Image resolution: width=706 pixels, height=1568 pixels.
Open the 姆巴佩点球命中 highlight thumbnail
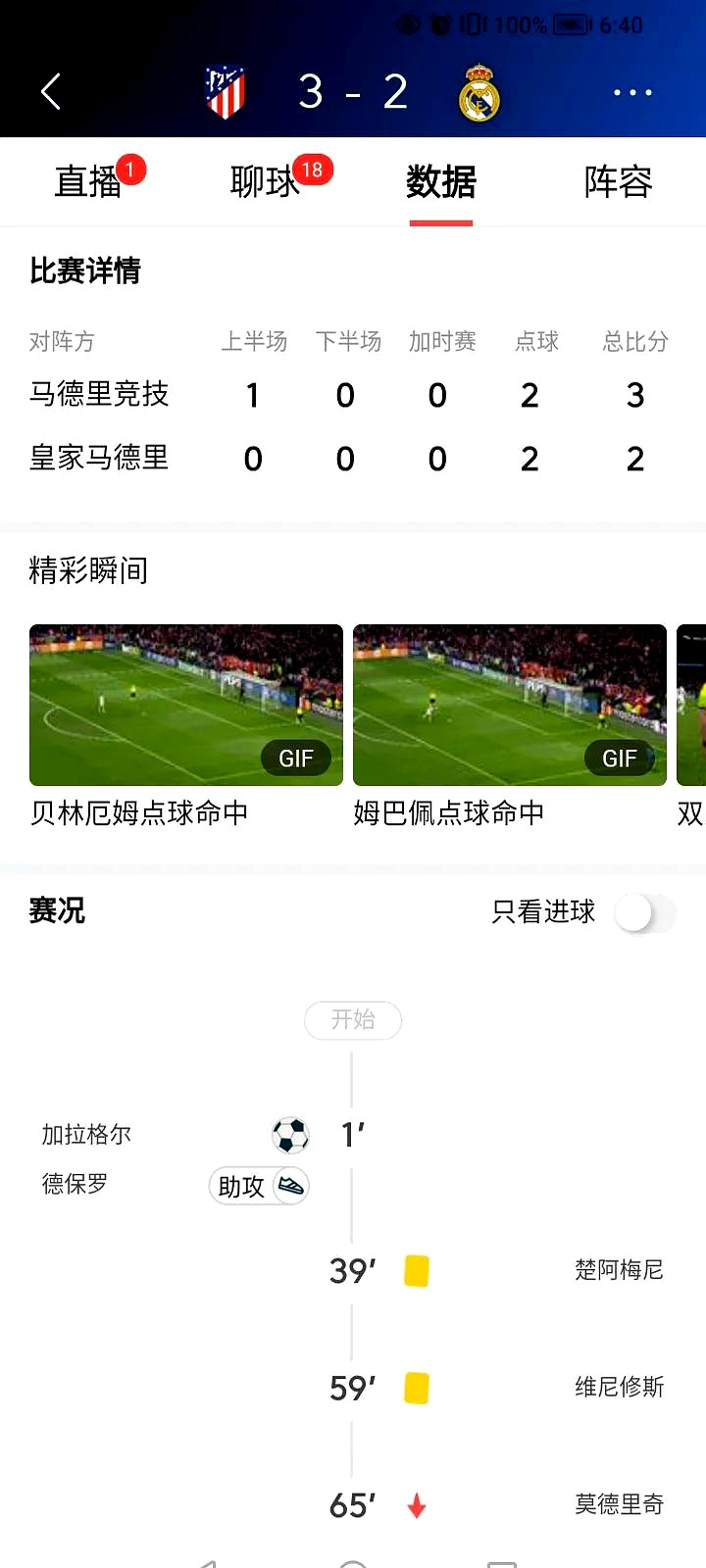(509, 705)
